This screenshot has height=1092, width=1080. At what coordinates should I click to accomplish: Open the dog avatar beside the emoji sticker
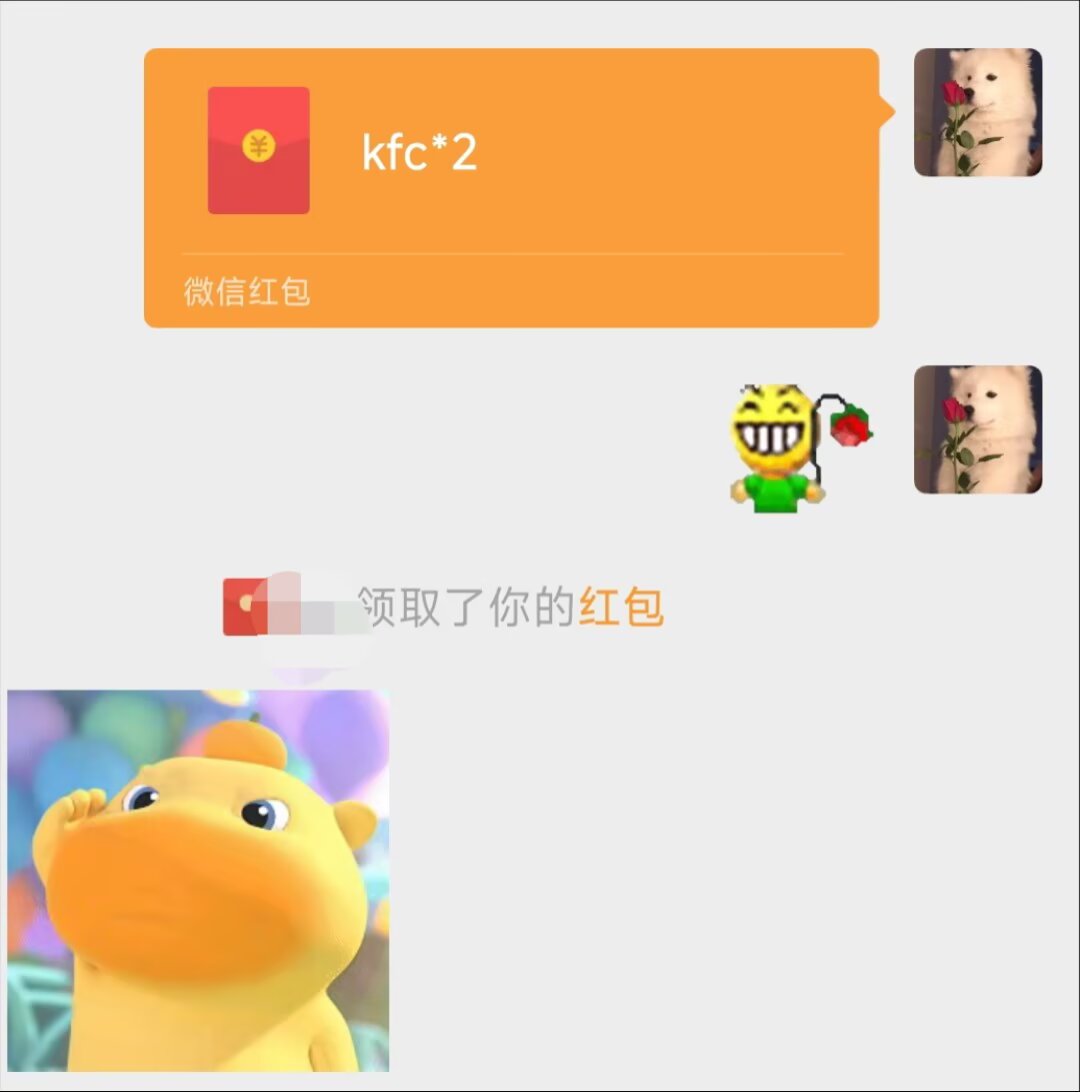977,429
